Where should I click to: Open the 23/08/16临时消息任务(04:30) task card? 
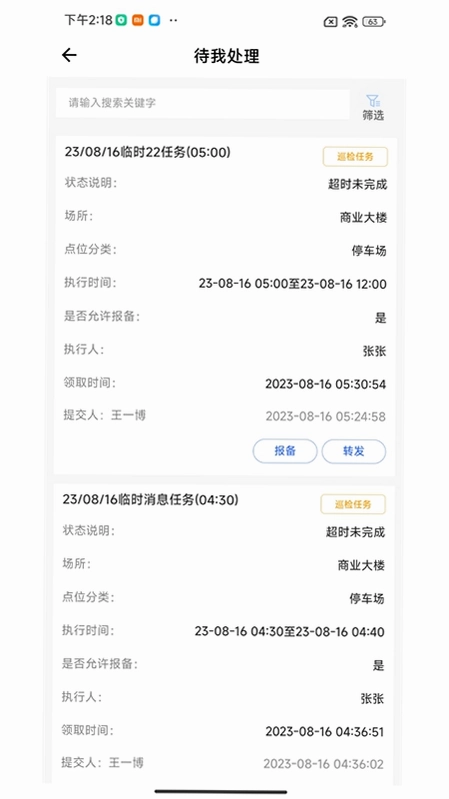tap(224, 634)
